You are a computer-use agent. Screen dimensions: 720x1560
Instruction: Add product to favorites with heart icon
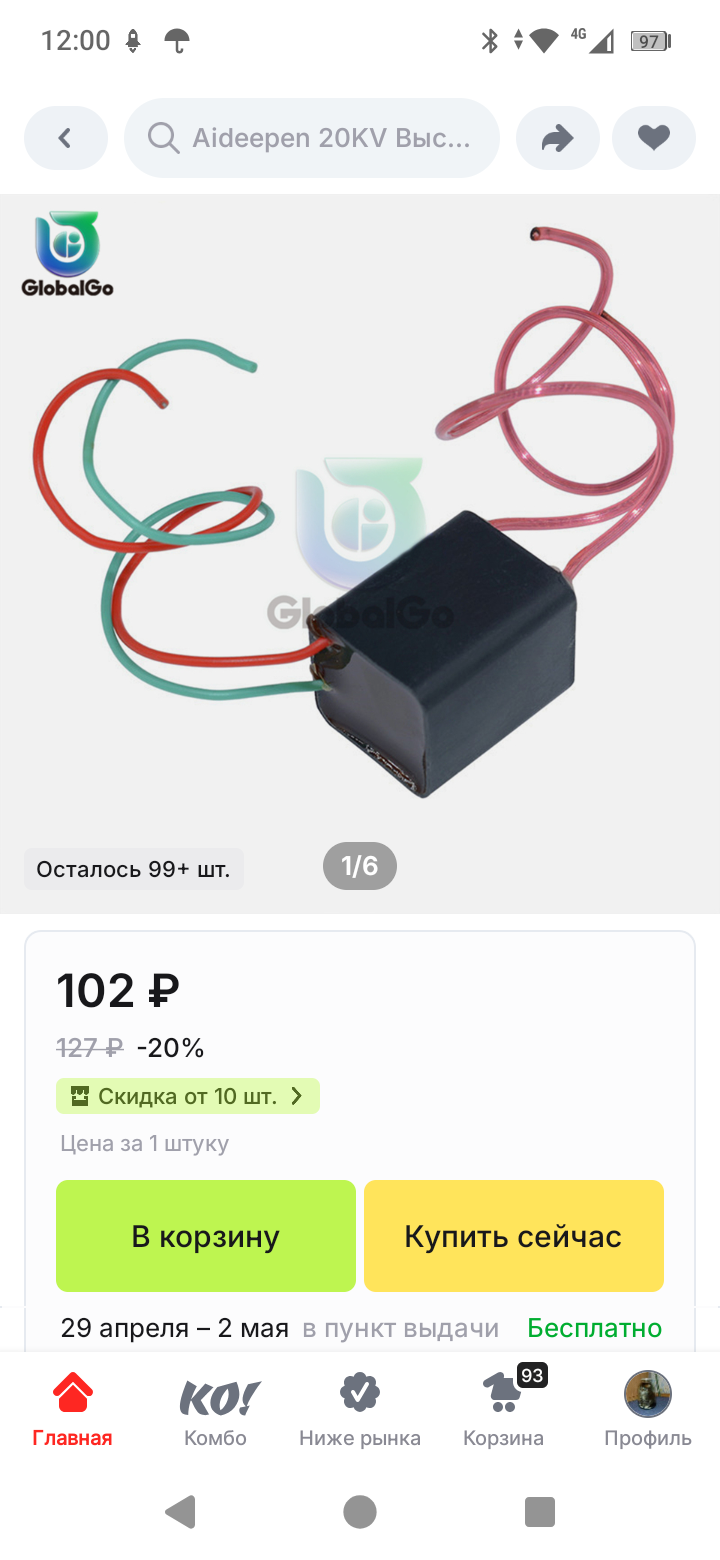(x=653, y=138)
